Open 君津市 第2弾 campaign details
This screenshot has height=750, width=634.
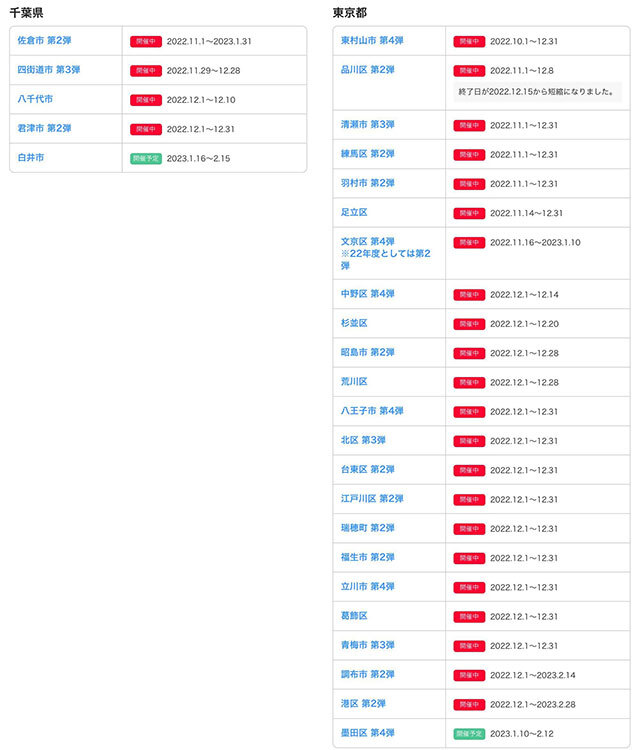tap(45, 129)
